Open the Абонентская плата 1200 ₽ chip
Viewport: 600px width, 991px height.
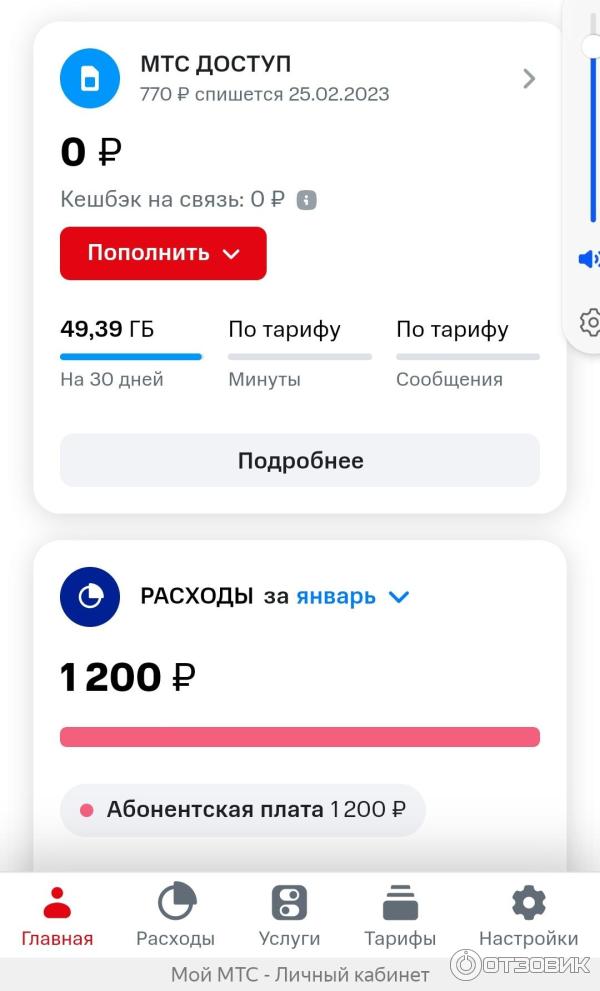(x=243, y=810)
